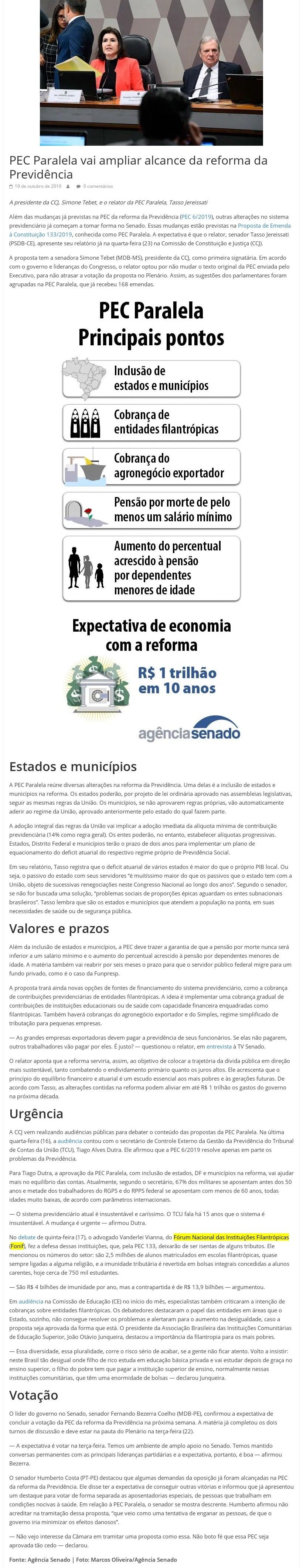300x1568 pixels.
Task: Open the 19 de outubro de 2019 date link
Action: 38,186
